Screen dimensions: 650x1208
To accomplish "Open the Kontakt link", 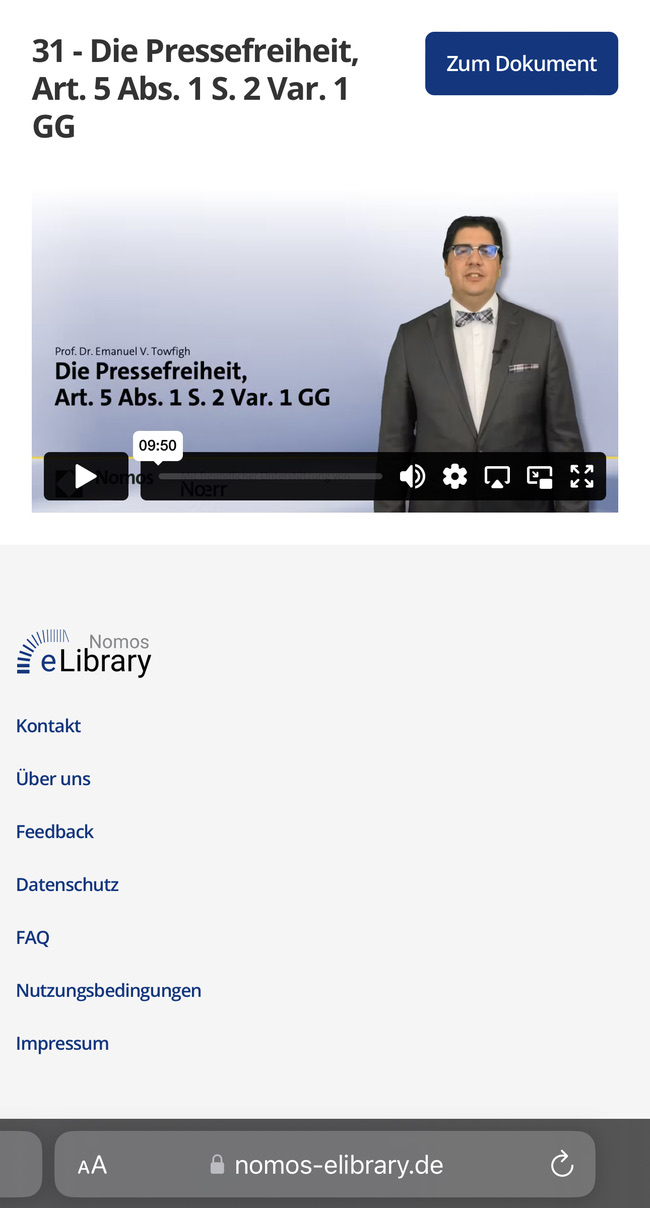I will pos(48,726).
